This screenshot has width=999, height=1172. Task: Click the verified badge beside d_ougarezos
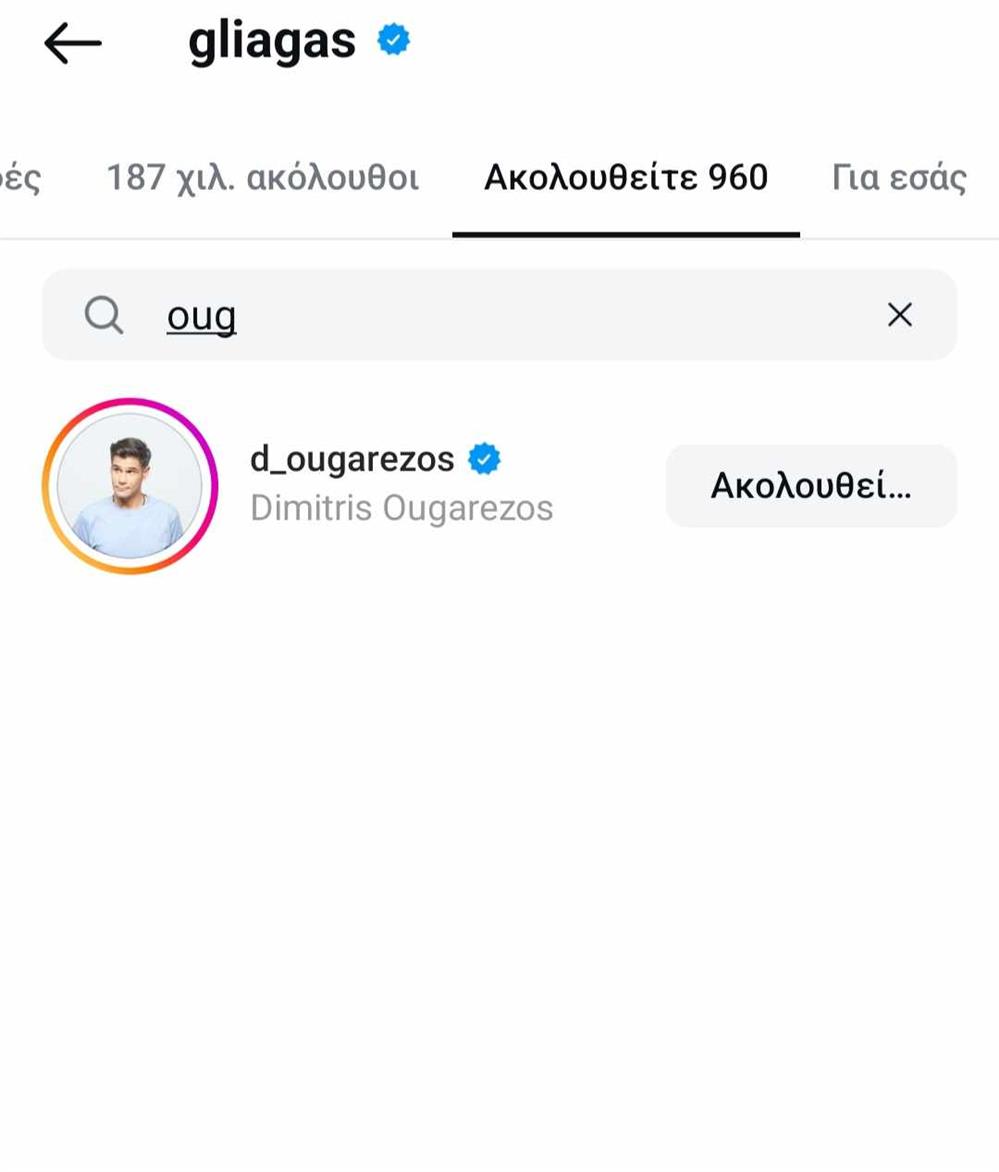(x=483, y=456)
